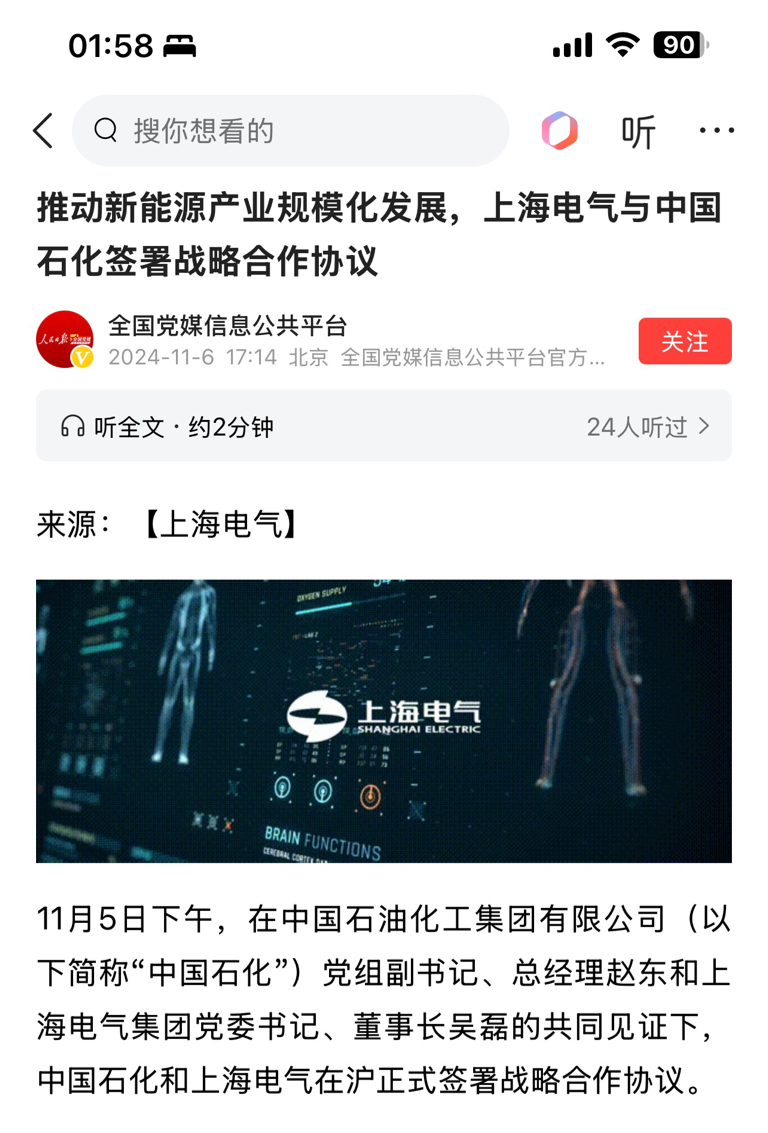Tap the magnifier icon in the search bar

(104, 131)
